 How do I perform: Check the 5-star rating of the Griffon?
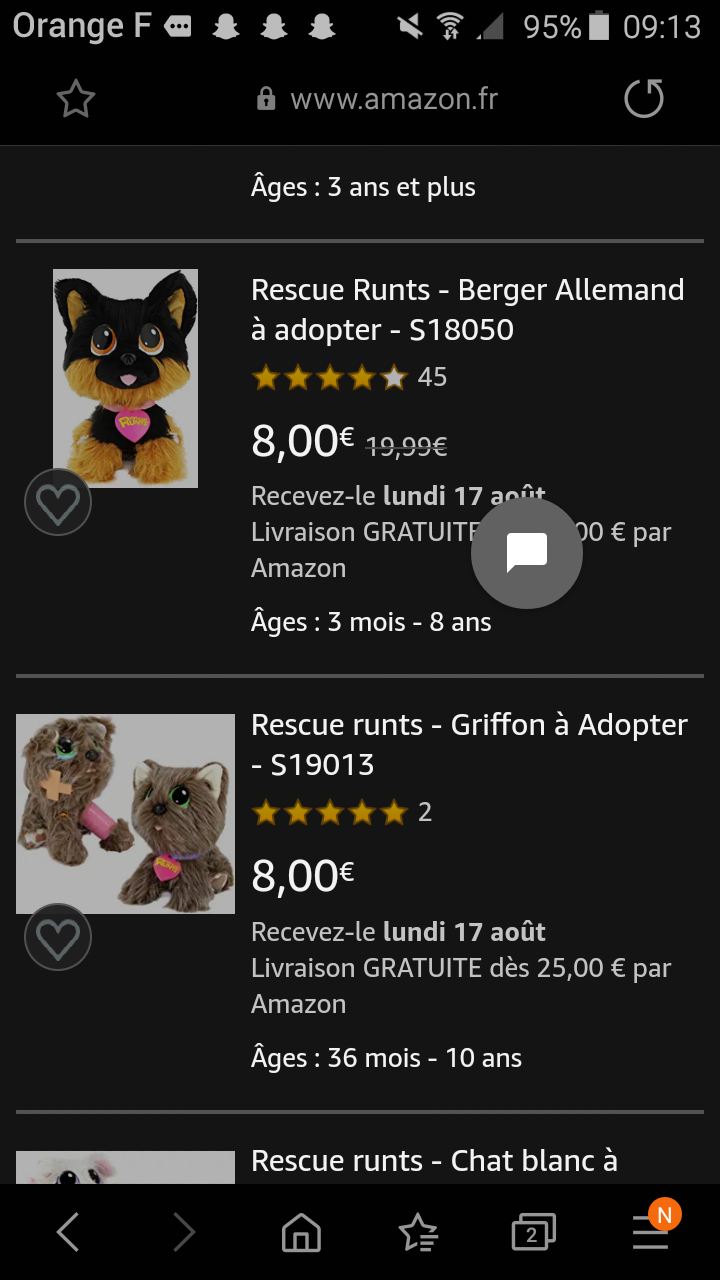329,813
